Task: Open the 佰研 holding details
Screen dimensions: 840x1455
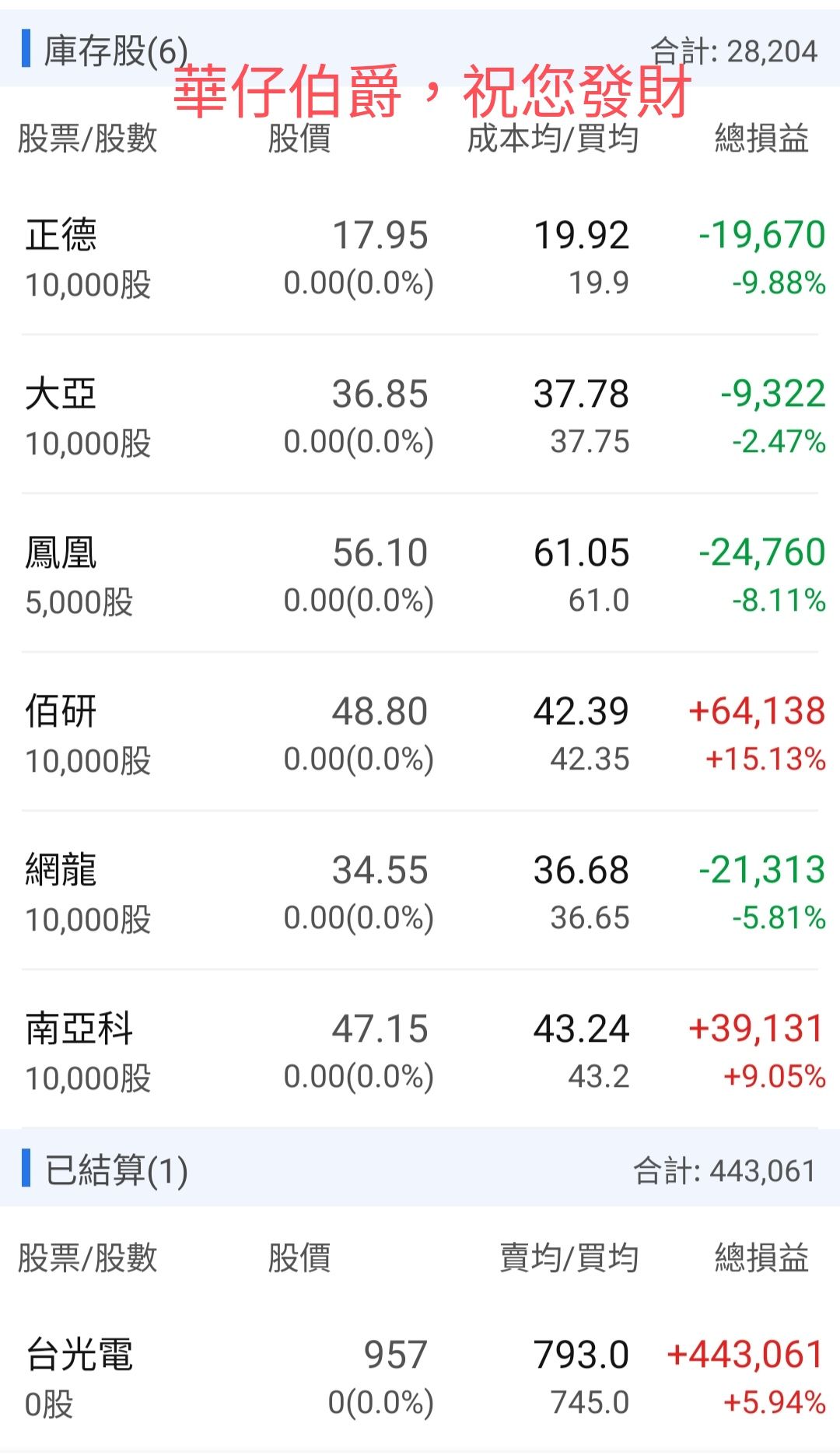Action: point(420,735)
